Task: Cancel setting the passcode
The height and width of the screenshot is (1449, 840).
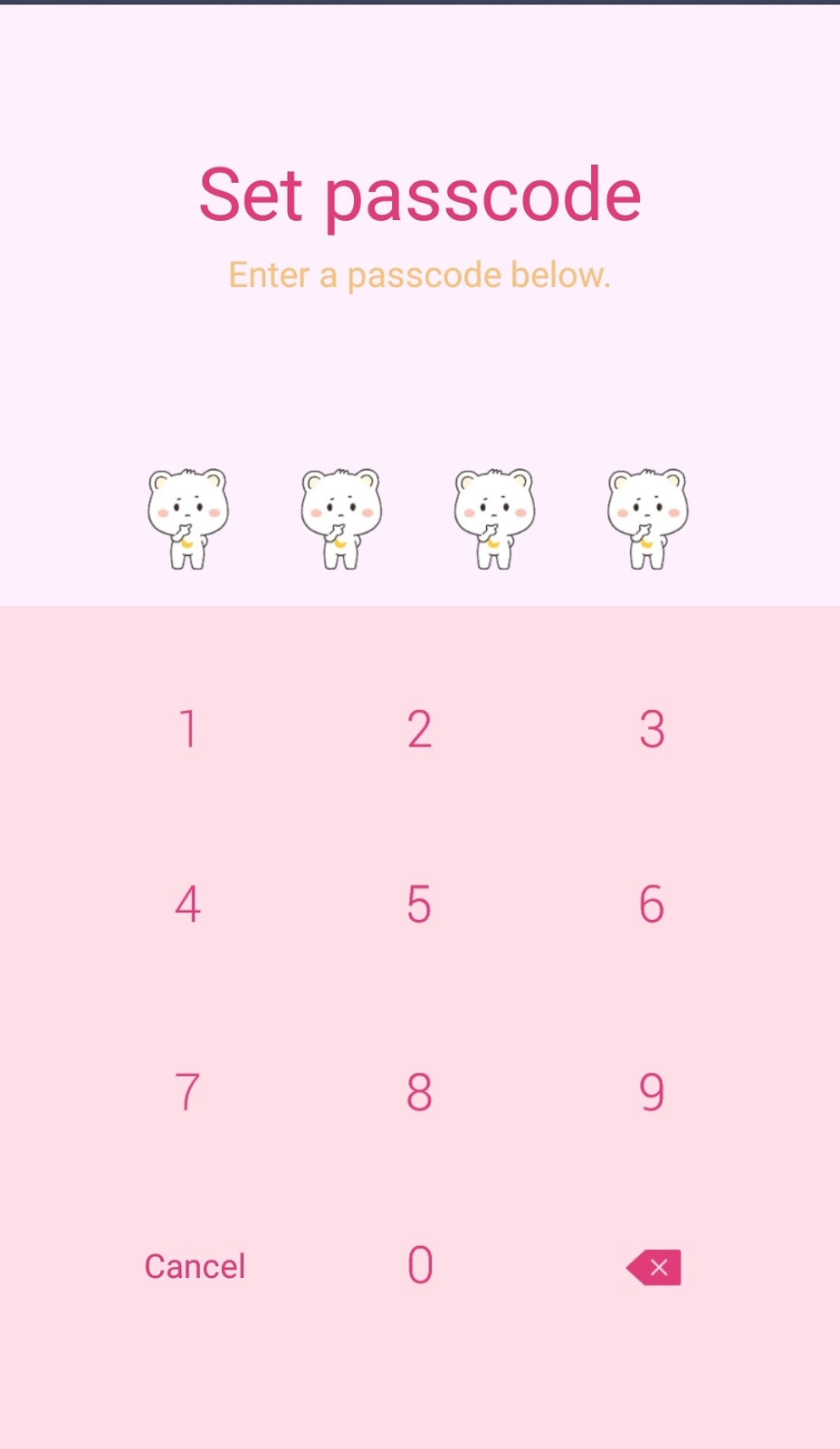Action: [195, 1266]
